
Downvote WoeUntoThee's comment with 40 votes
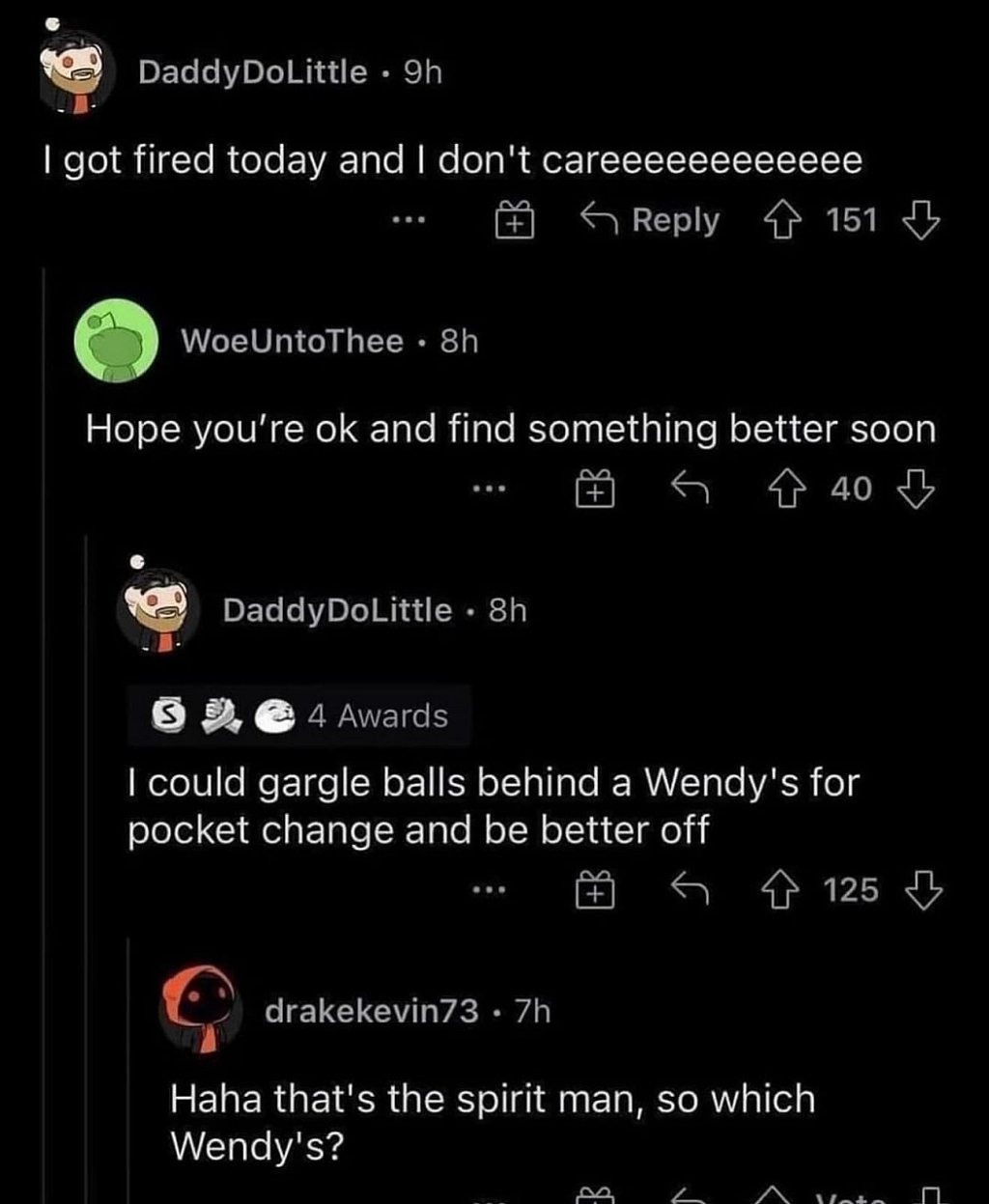(918, 490)
